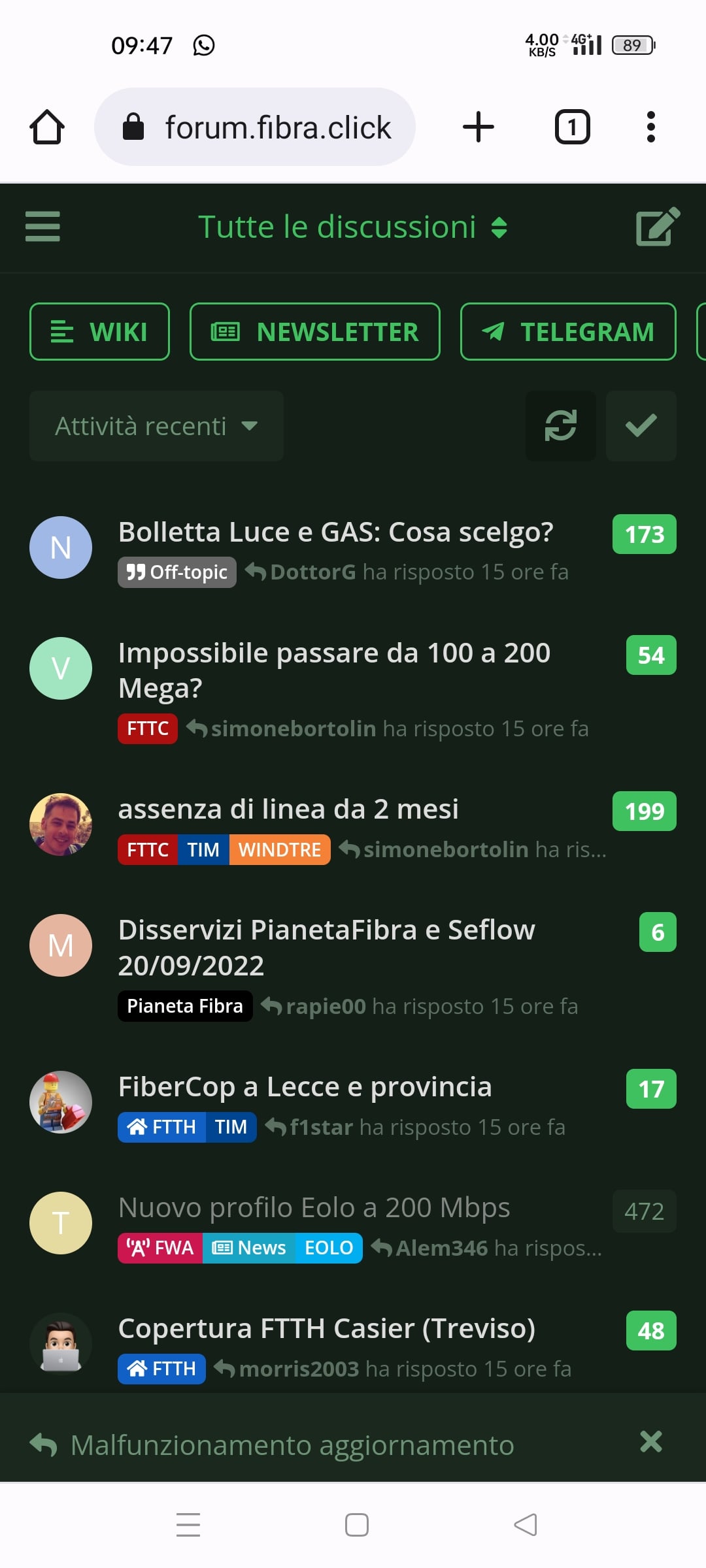This screenshot has width=706, height=1568.
Task: Go to the NEWSLETTER page
Action: coord(314,332)
